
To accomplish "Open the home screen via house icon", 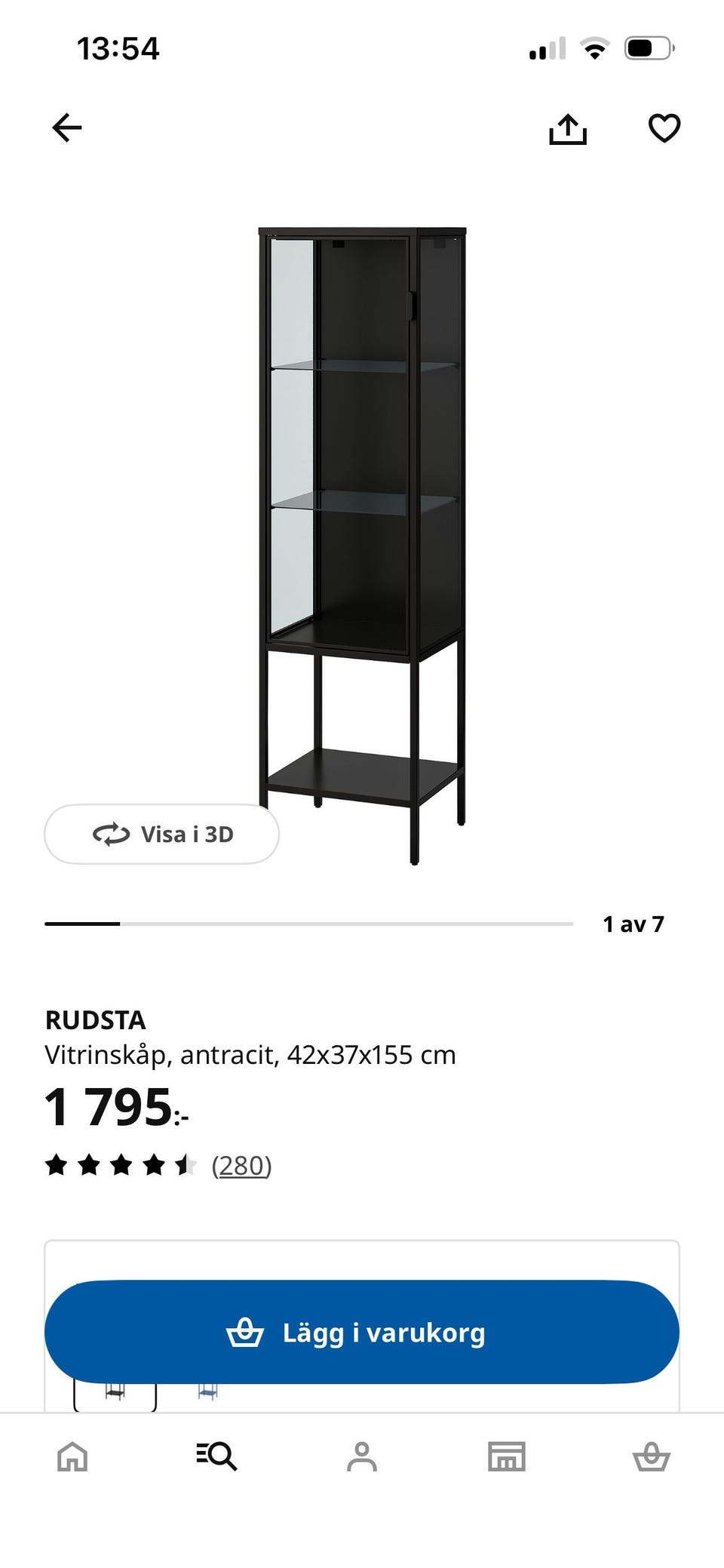I will click(72, 1457).
